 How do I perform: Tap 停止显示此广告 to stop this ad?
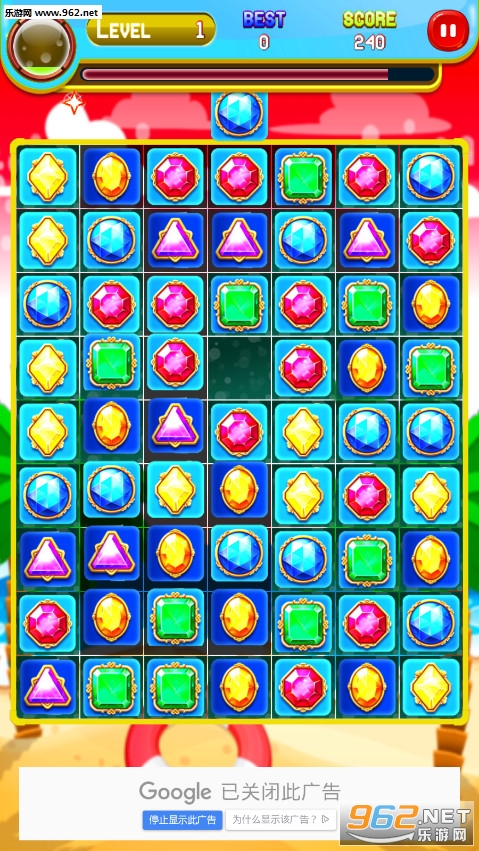(x=183, y=819)
